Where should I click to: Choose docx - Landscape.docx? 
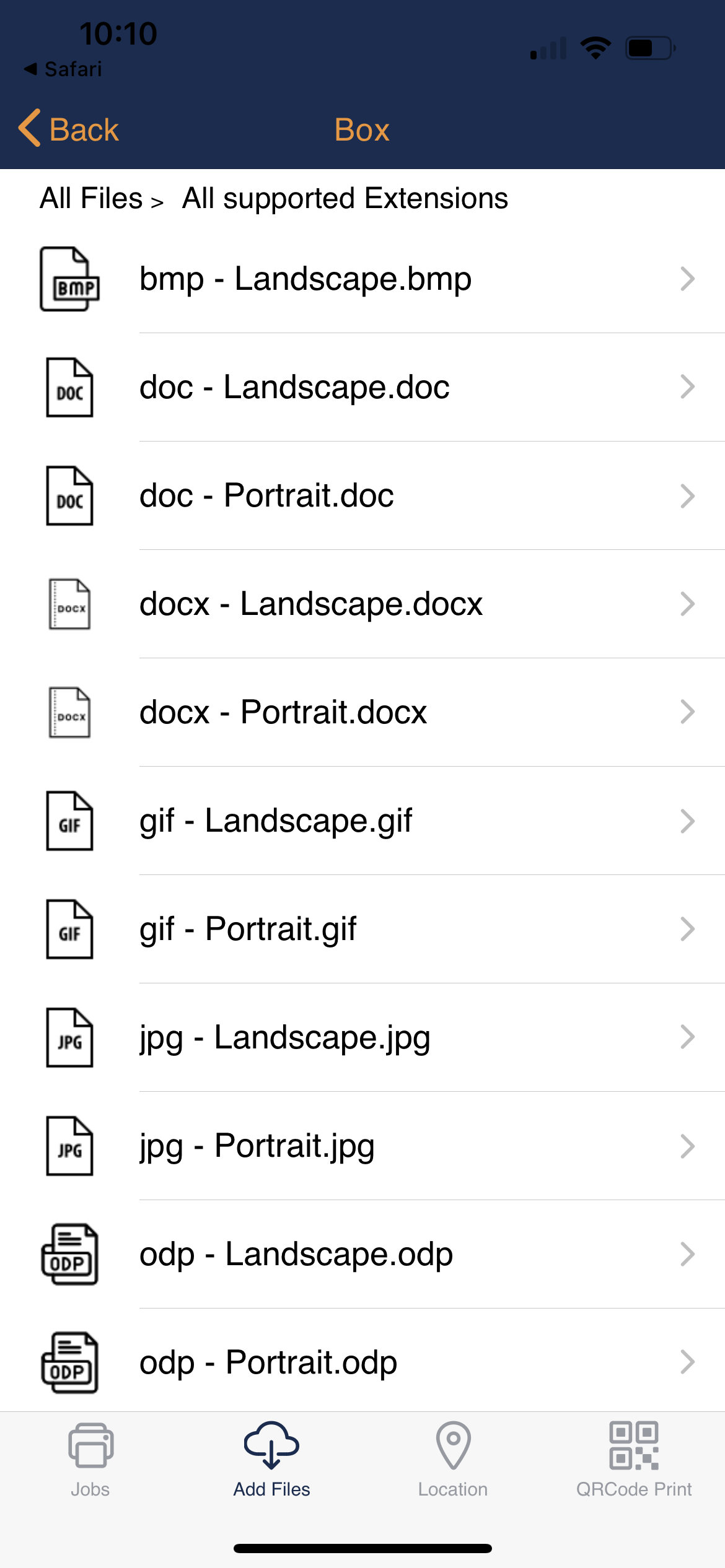362,604
